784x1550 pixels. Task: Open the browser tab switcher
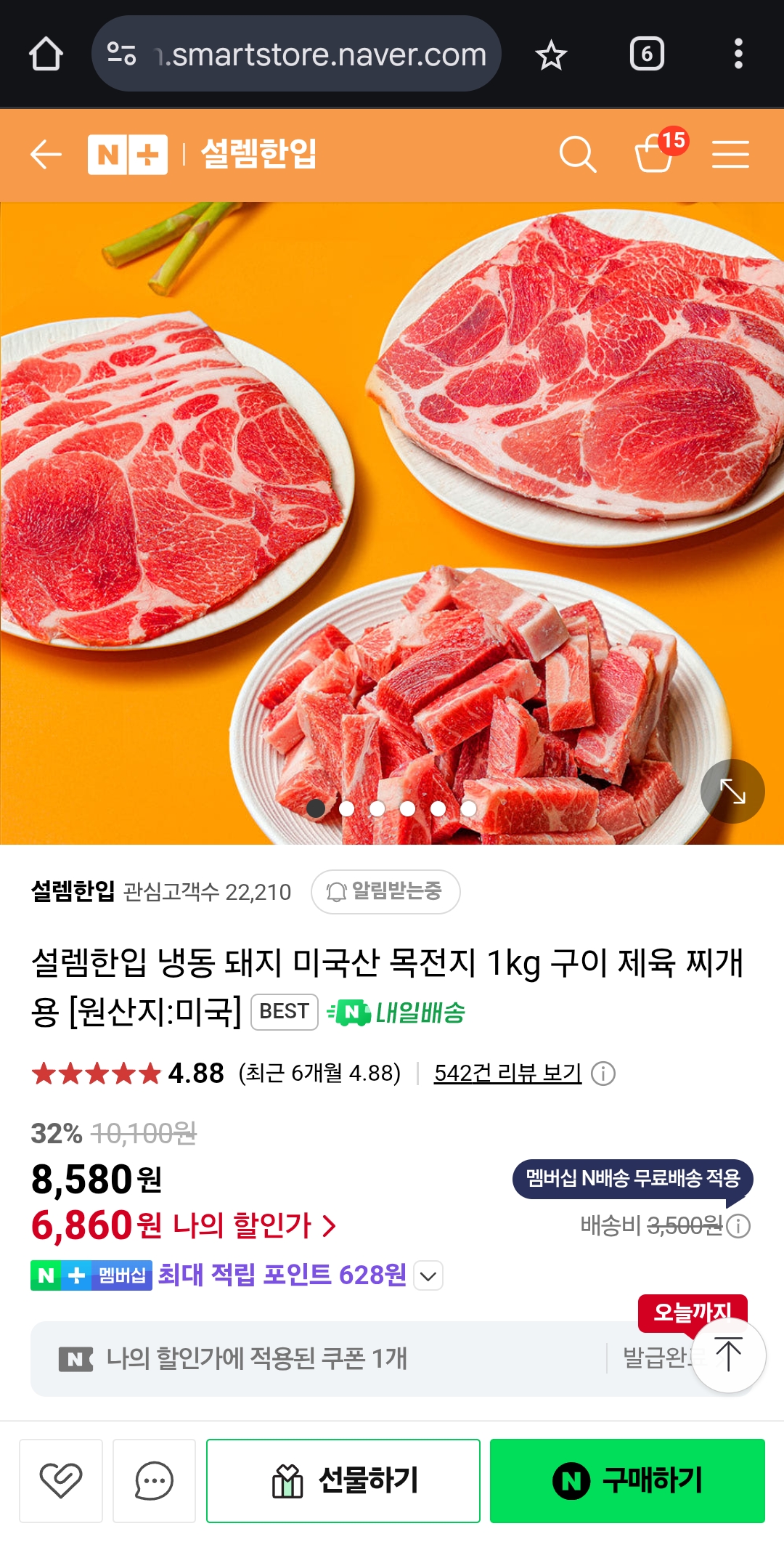click(x=646, y=54)
